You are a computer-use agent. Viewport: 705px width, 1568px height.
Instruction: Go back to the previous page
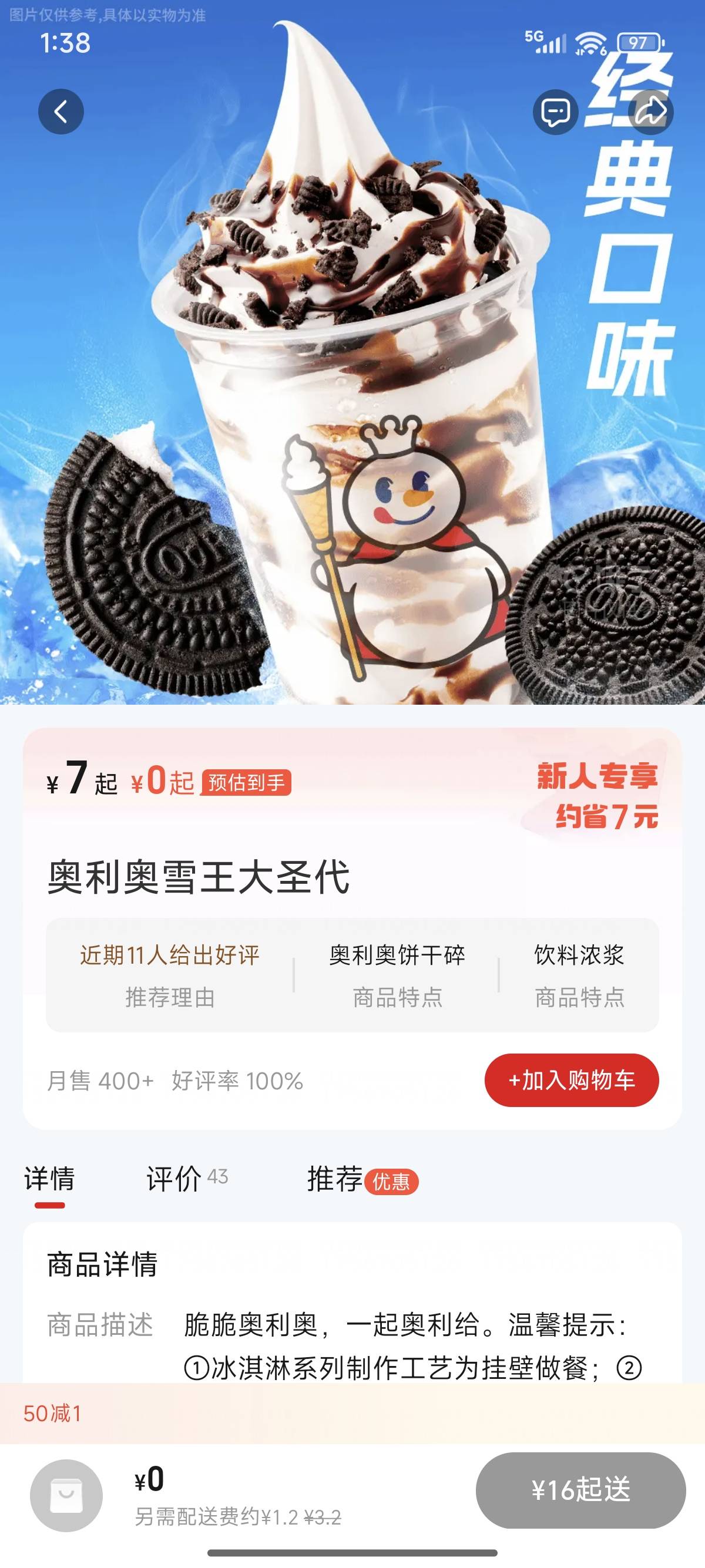[x=61, y=112]
